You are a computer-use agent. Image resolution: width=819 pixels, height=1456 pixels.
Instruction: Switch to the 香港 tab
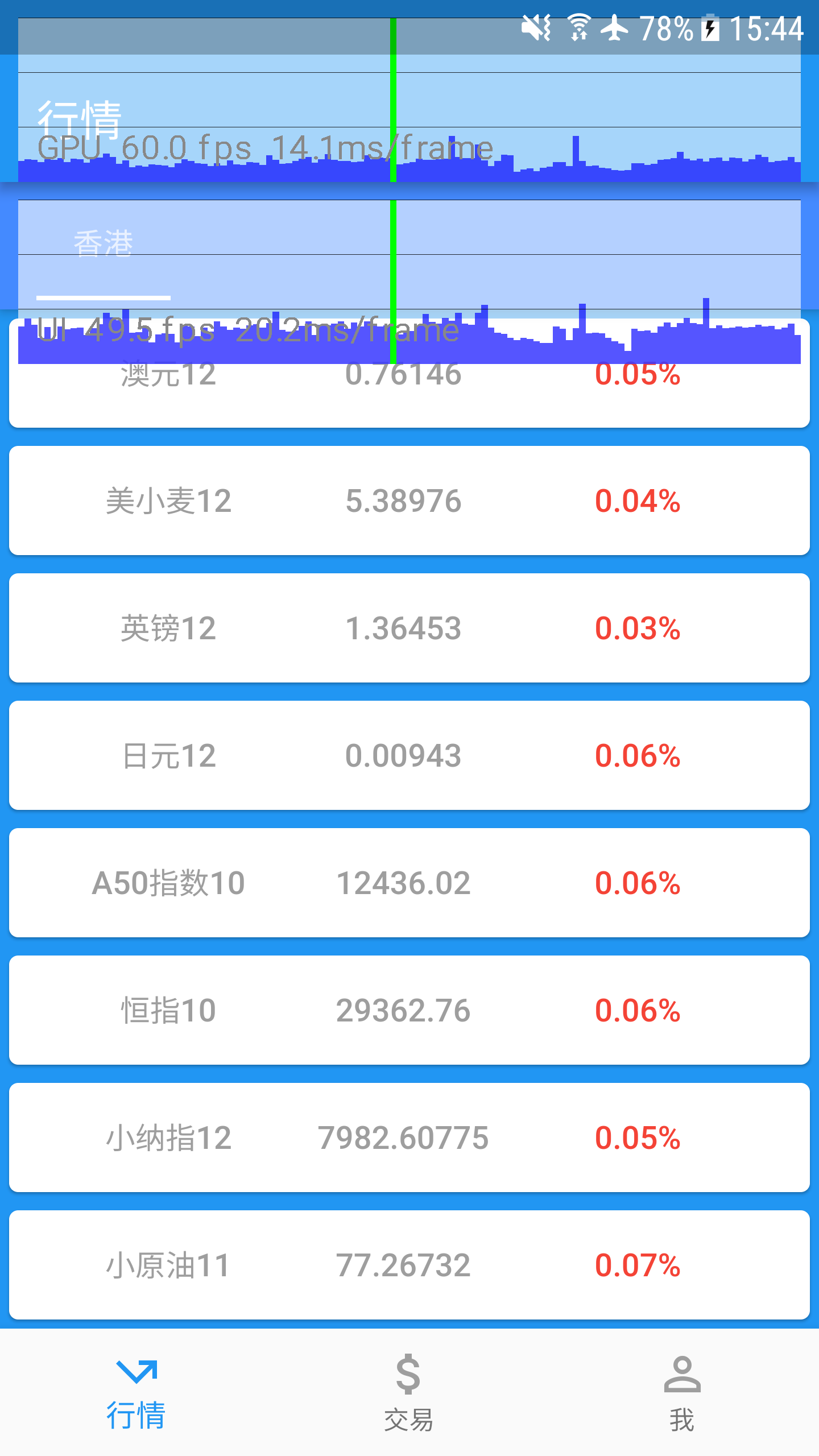104,245
